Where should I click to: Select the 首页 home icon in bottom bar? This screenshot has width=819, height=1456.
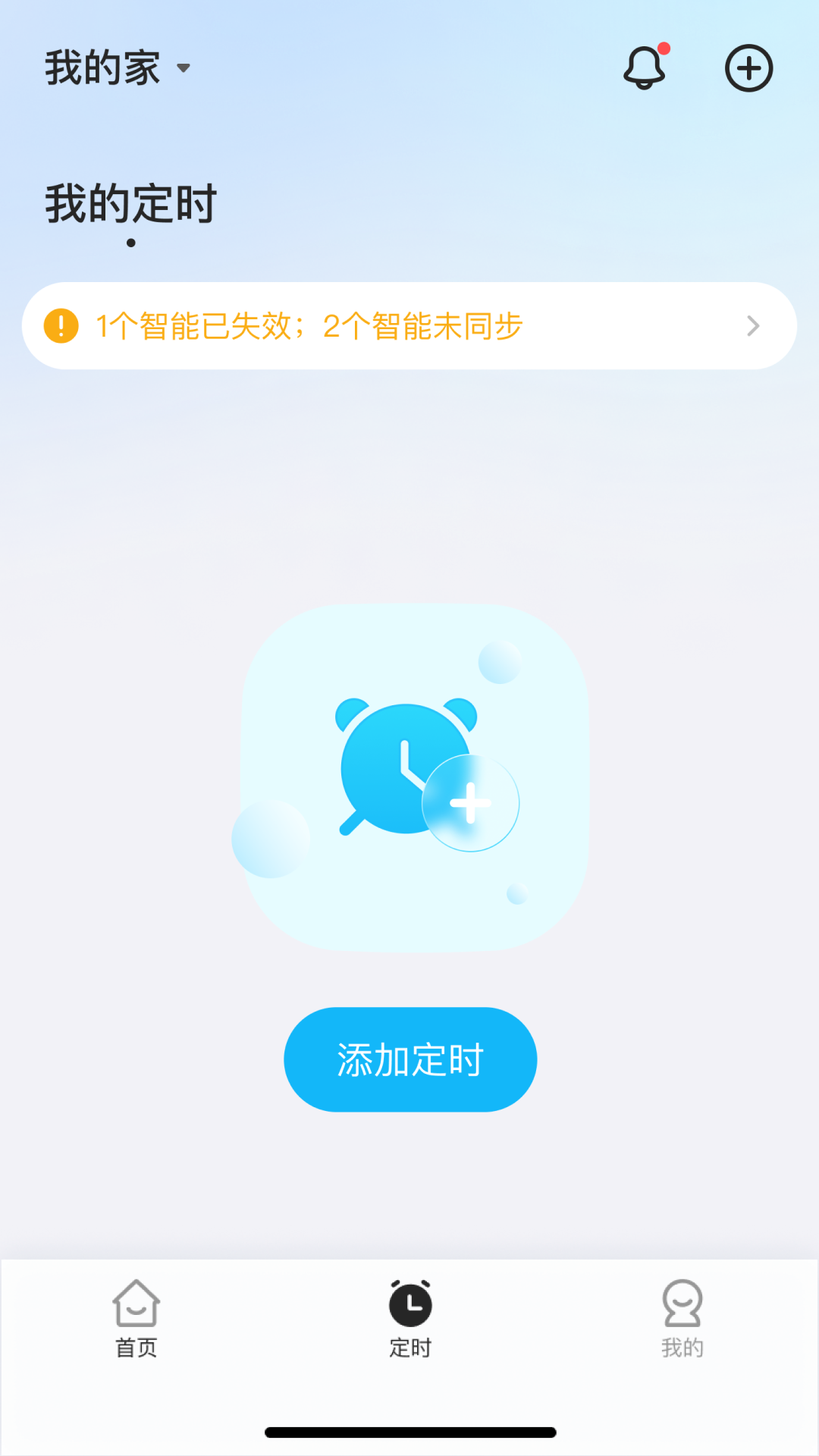[x=136, y=1301]
